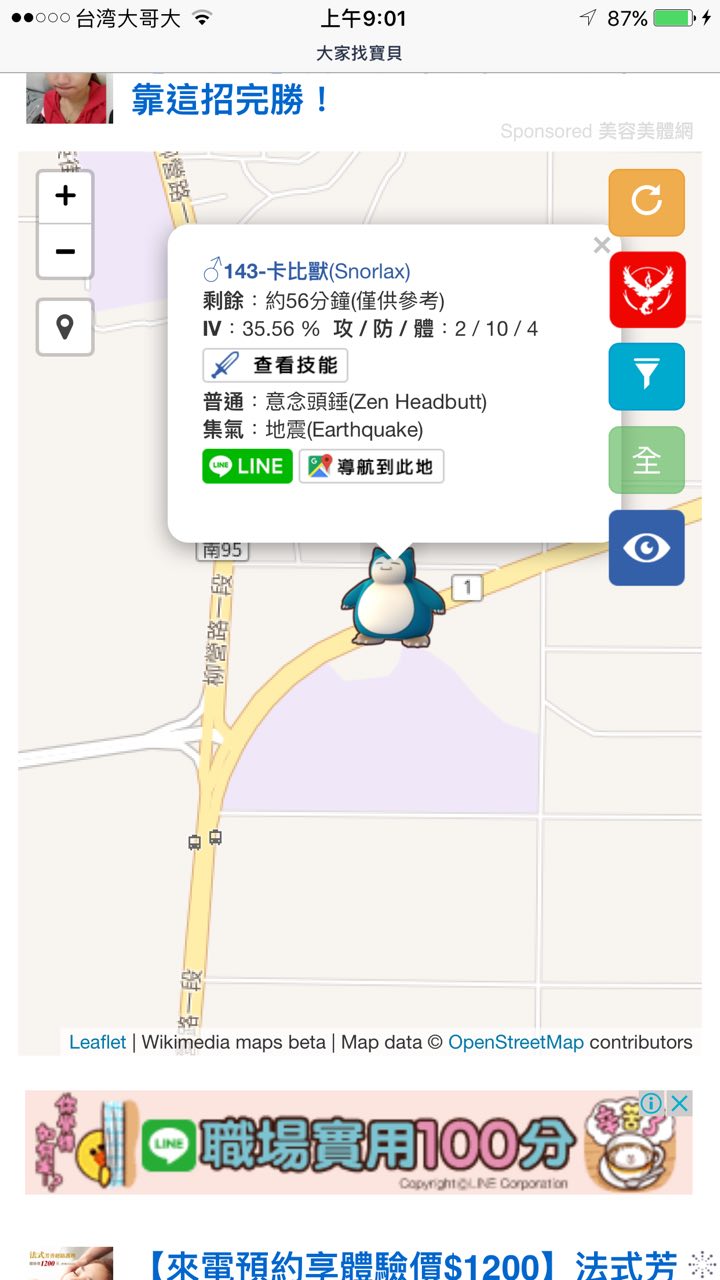Open the red team Valor button

click(x=647, y=290)
